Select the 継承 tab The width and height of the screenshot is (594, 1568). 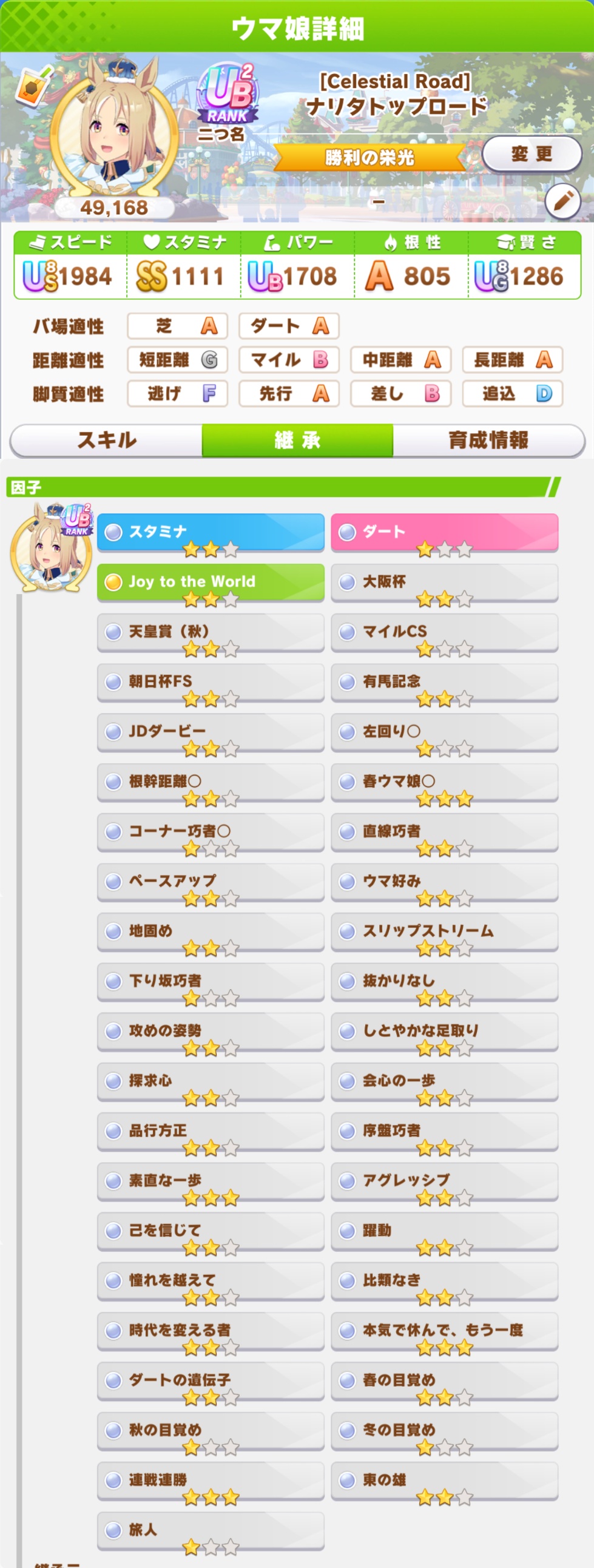tap(297, 439)
